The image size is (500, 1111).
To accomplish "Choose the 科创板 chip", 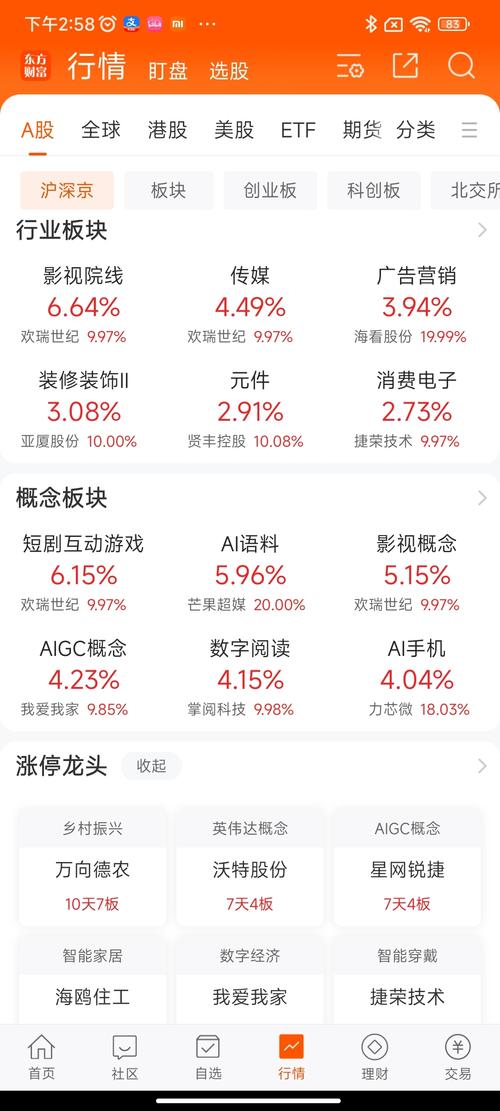I will click(x=373, y=190).
